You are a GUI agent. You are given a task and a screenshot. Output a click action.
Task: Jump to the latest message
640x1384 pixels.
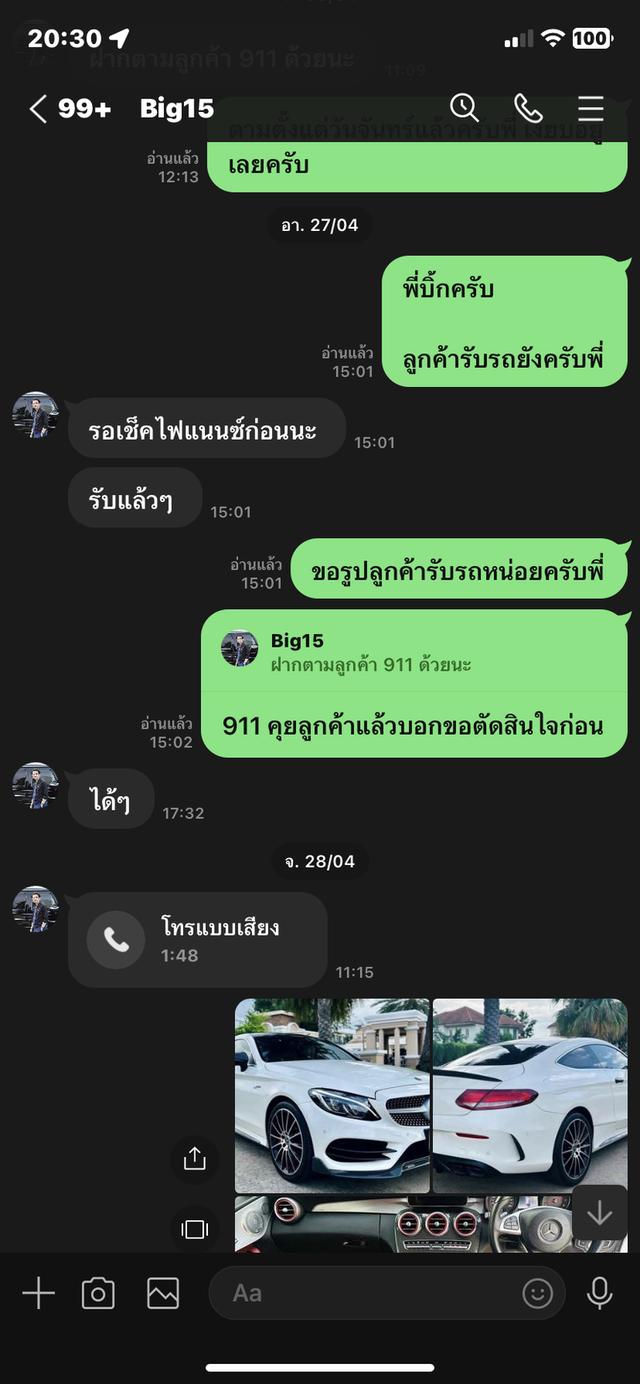point(599,1213)
